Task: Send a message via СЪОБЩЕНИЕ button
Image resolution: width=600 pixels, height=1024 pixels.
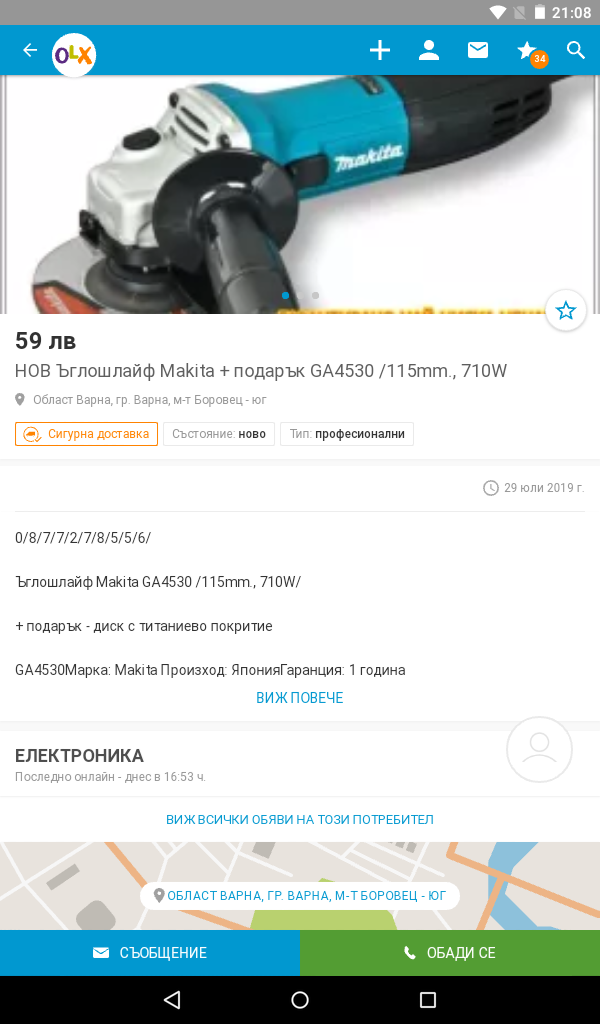Action: (x=150, y=953)
